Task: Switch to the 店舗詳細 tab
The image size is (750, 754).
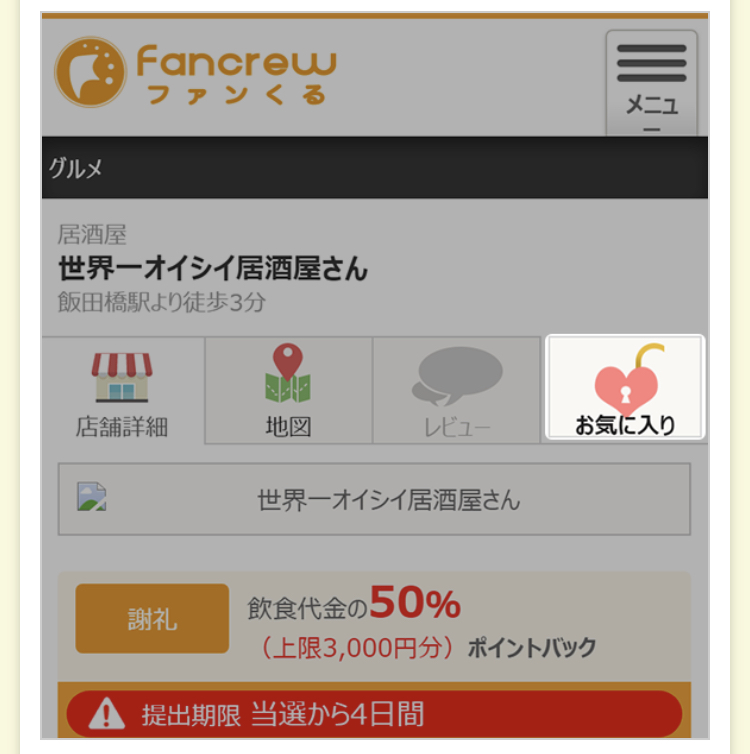Action: point(122,392)
